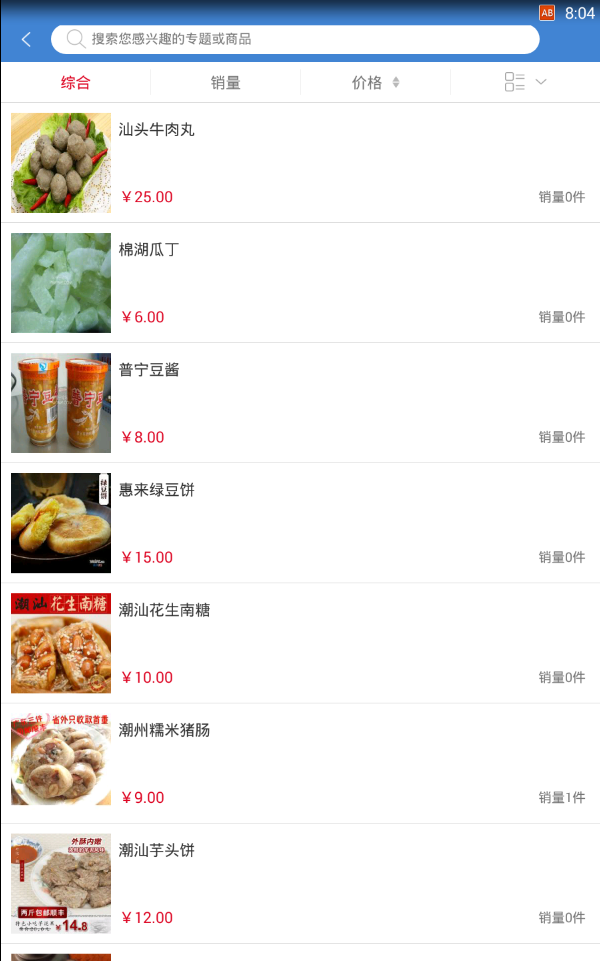Open the 棉湖瓜丁 product
Viewport: 600px width, 961px height.
tap(300, 283)
